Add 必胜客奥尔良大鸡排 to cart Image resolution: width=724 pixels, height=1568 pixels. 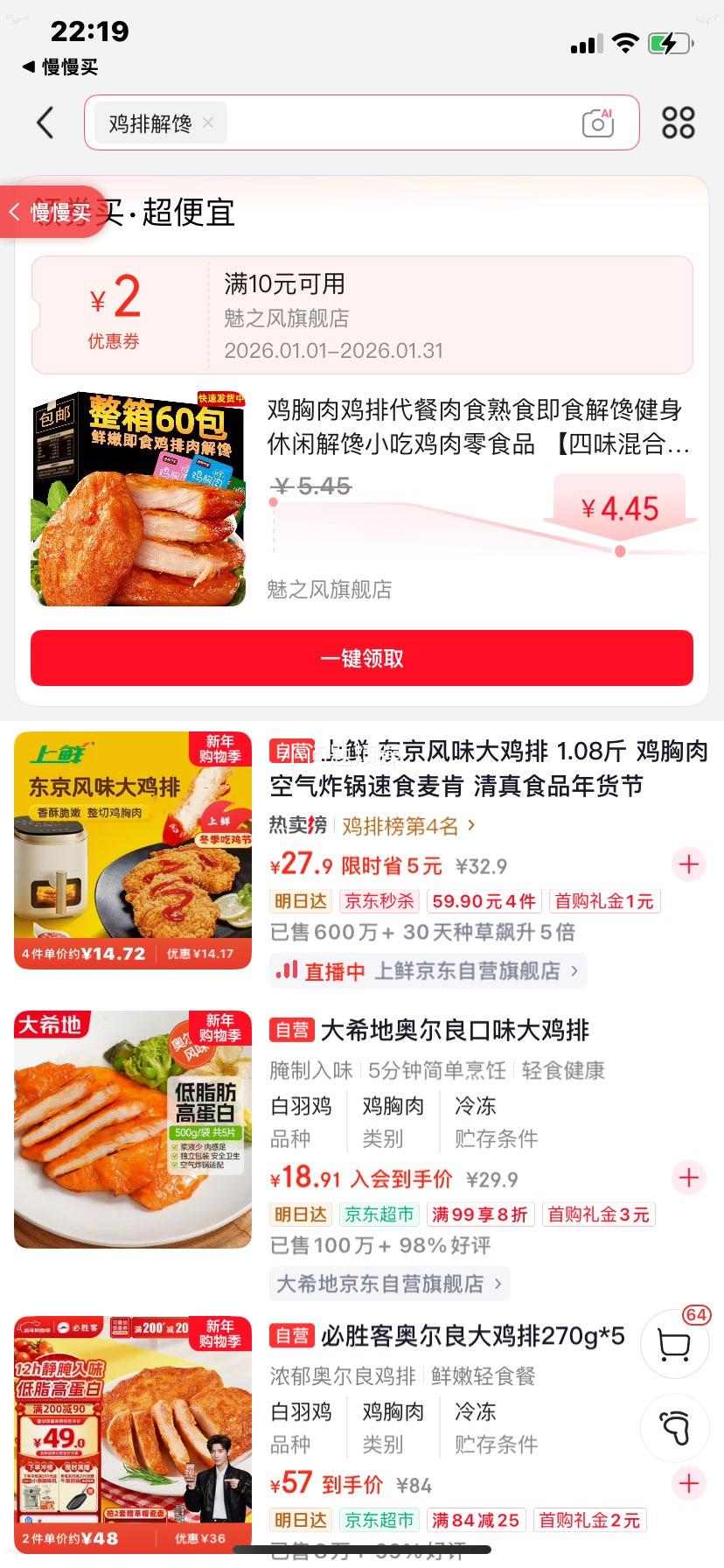pyautogui.click(x=688, y=1483)
